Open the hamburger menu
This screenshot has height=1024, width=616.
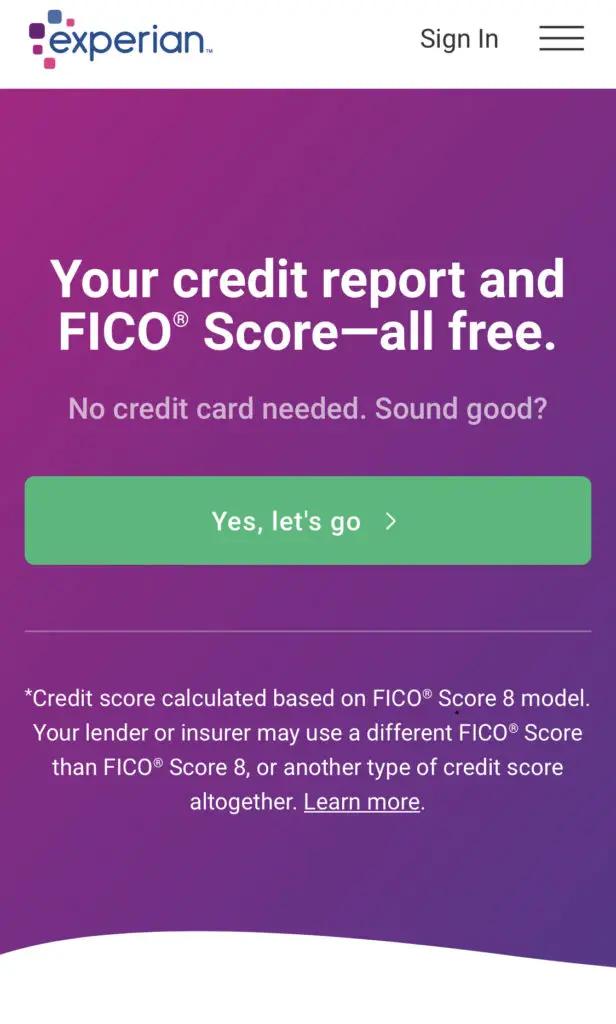(561, 39)
